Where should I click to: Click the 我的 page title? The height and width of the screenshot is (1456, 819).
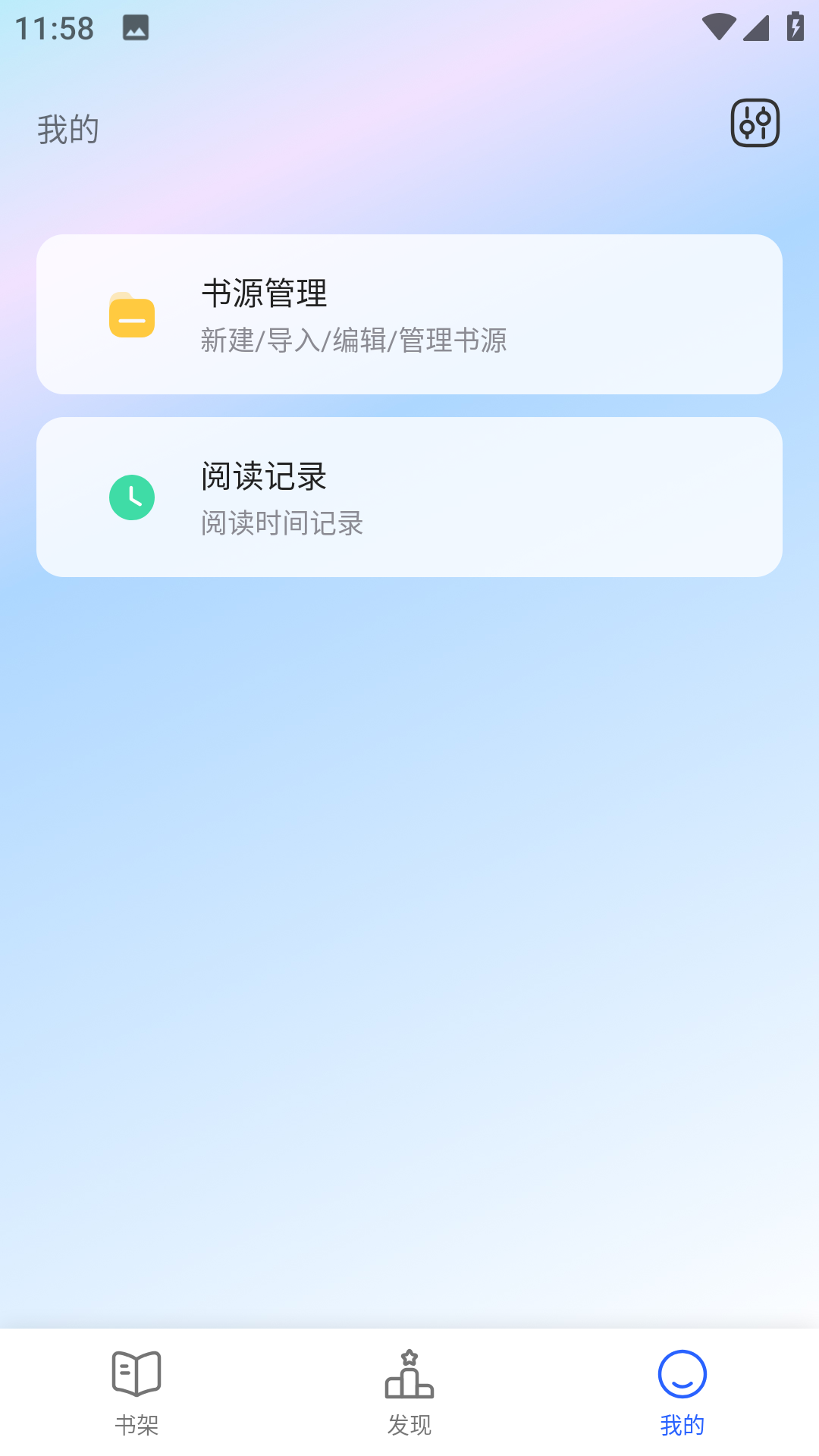click(68, 127)
